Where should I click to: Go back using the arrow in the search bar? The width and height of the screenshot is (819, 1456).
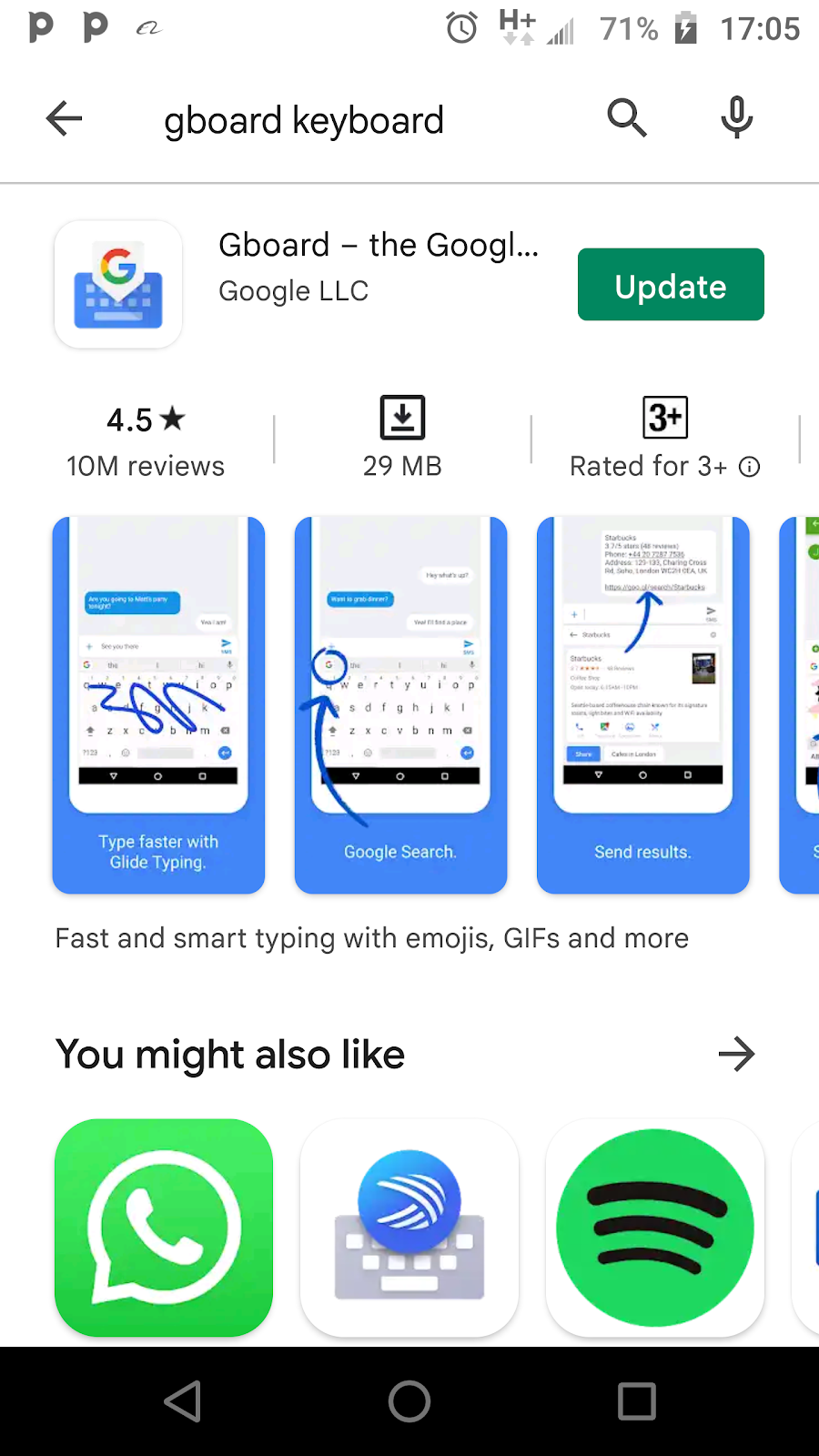64,118
